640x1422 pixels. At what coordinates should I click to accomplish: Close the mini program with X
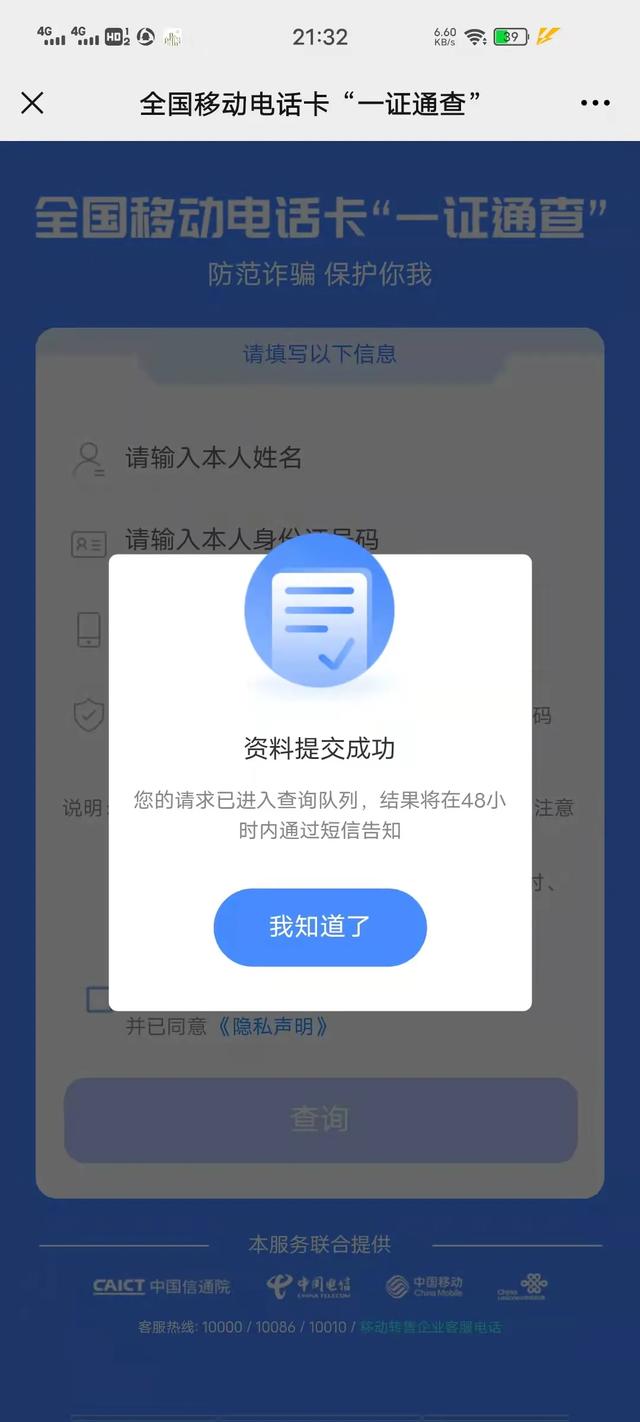[32, 103]
